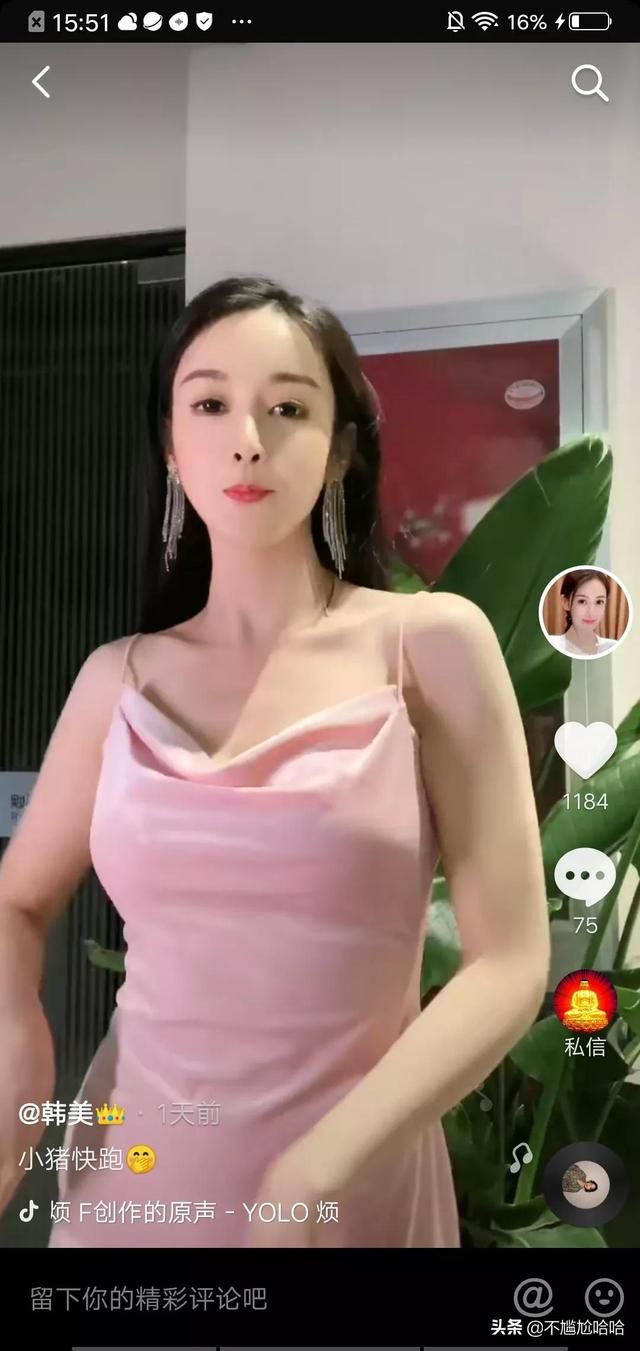Open the comments bubble with 75 comments
The width and height of the screenshot is (640, 1351).
586,877
